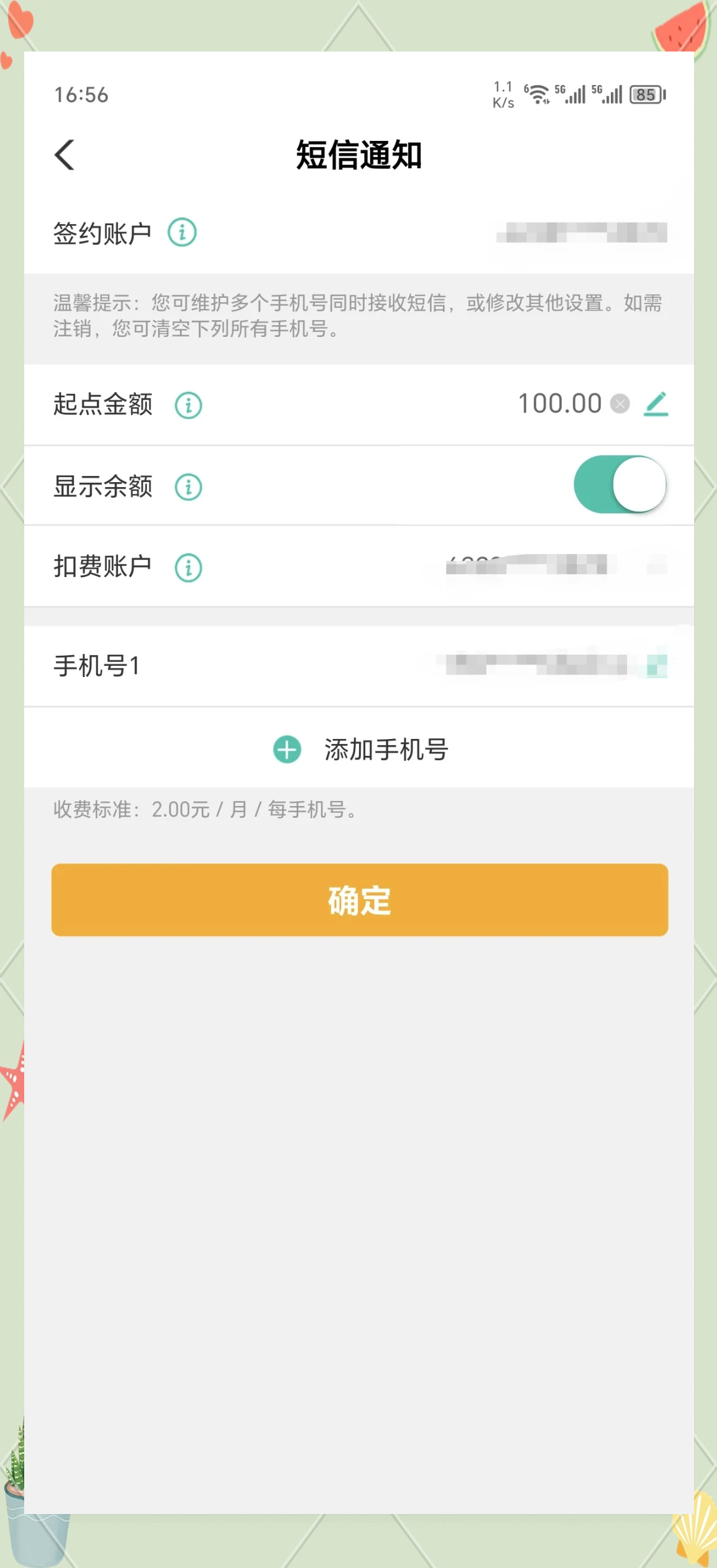Image resolution: width=717 pixels, height=1568 pixels.
Task: Tap the 温馨提示 notice section
Action: pyautogui.click(x=358, y=318)
